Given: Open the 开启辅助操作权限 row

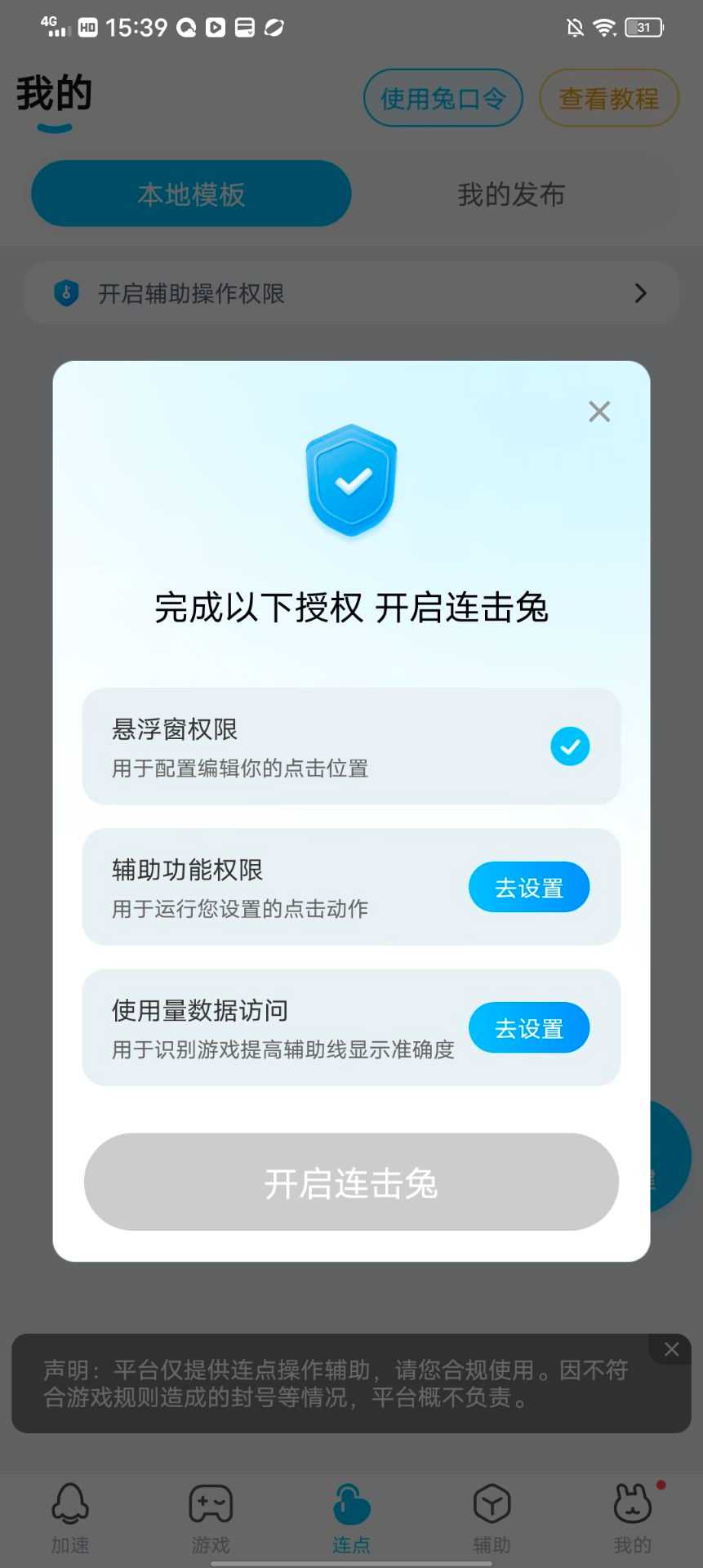Looking at the screenshot, I should coord(351,293).
